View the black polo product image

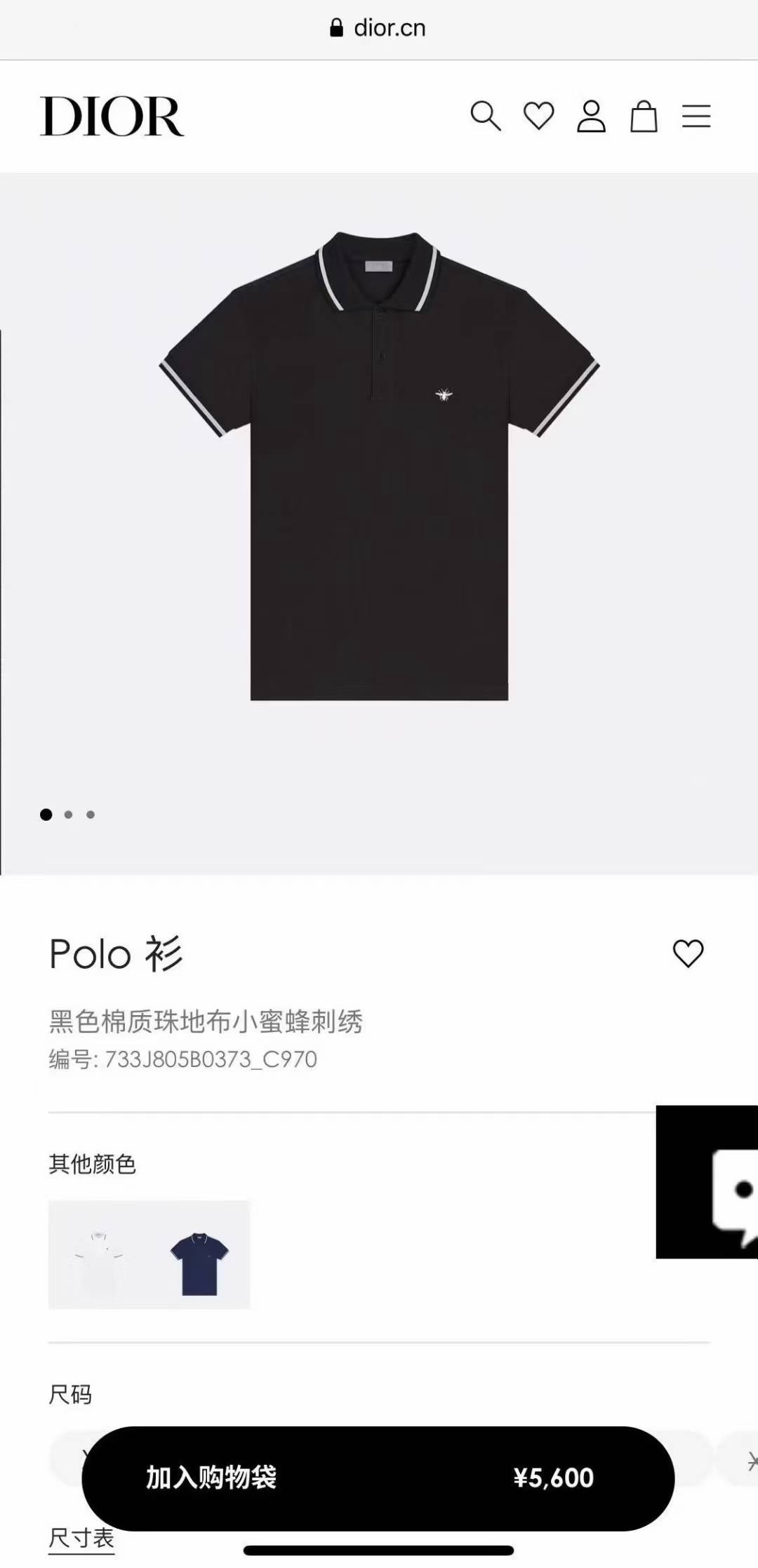(379, 466)
